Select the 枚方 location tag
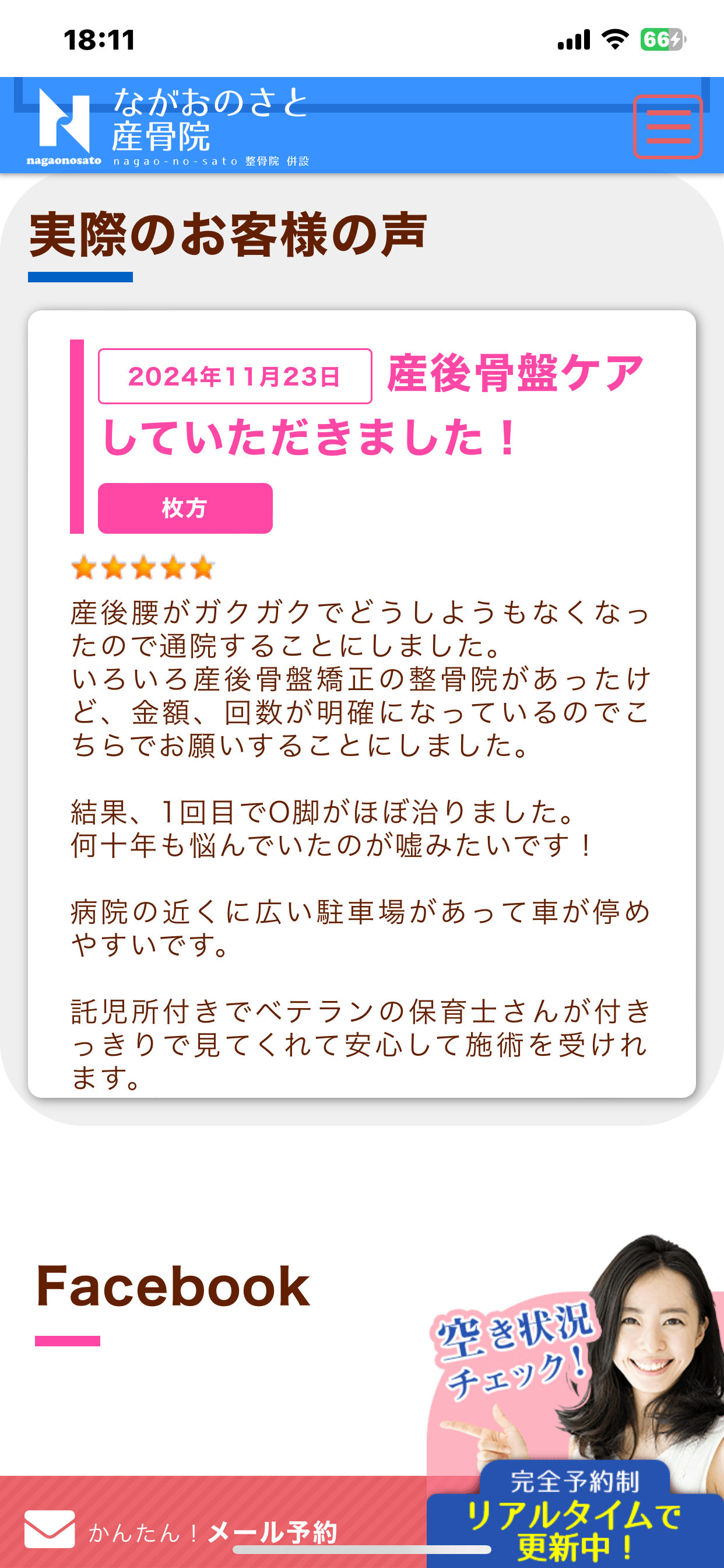Viewport: 724px width, 1568px height. point(185,508)
